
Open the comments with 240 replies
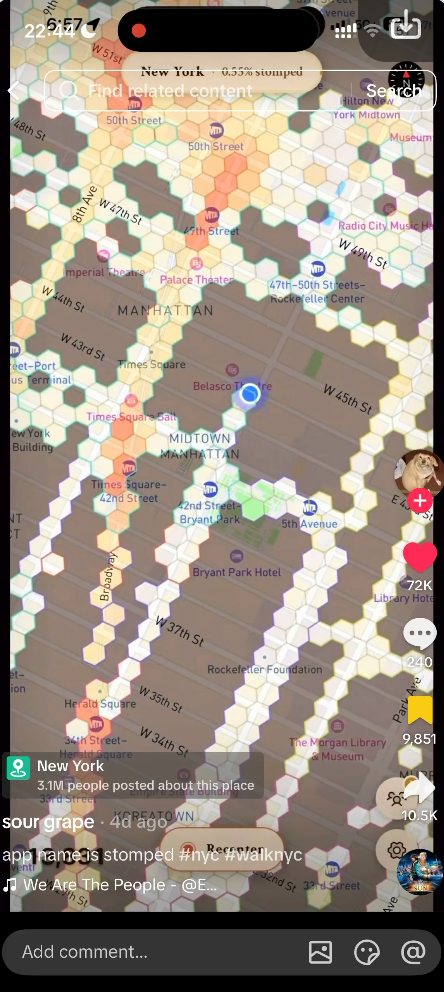tap(420, 634)
